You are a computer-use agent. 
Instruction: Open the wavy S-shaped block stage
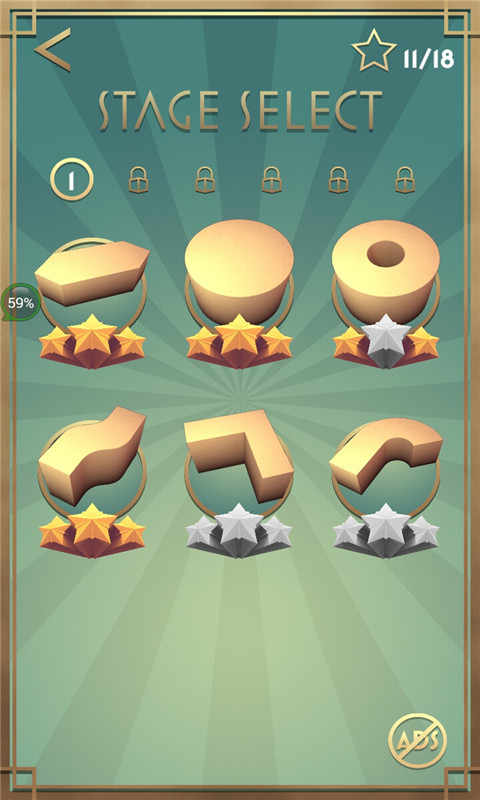click(92, 482)
